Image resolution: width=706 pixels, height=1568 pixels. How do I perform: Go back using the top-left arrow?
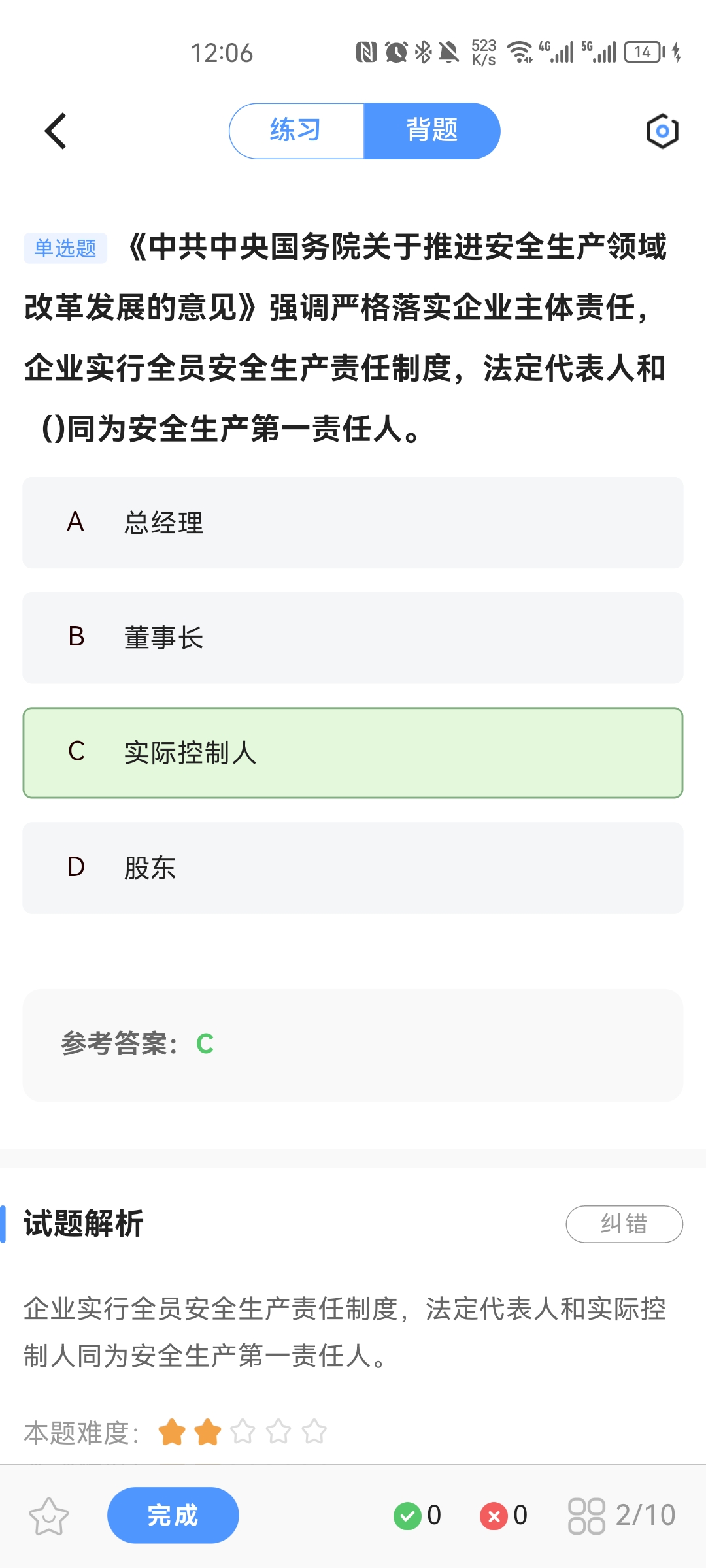click(56, 131)
